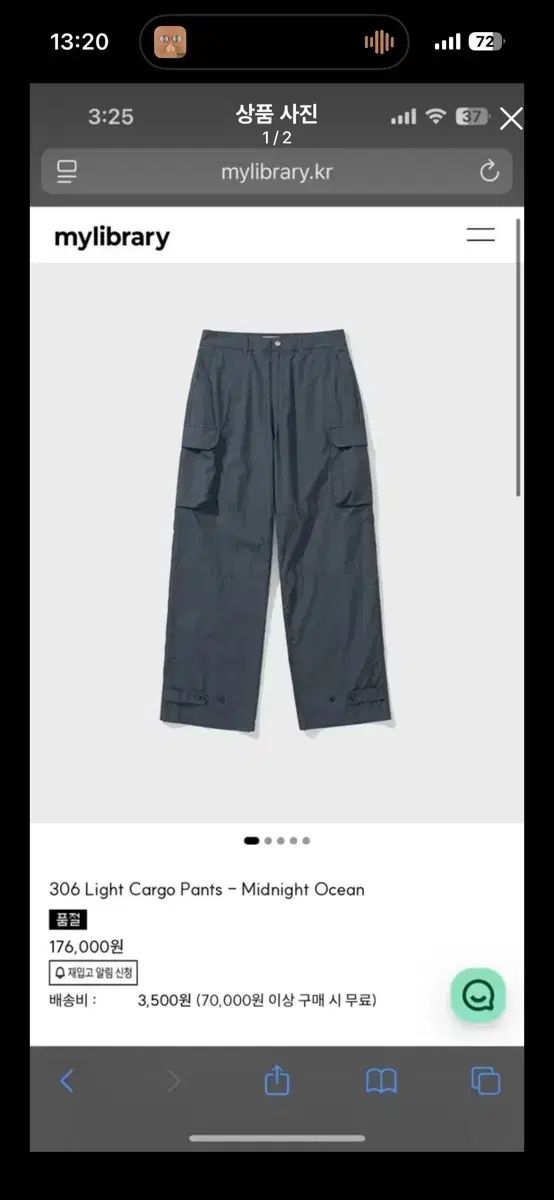Close the 상품 사진 photo viewer
554x1200 pixels.
(x=511, y=119)
